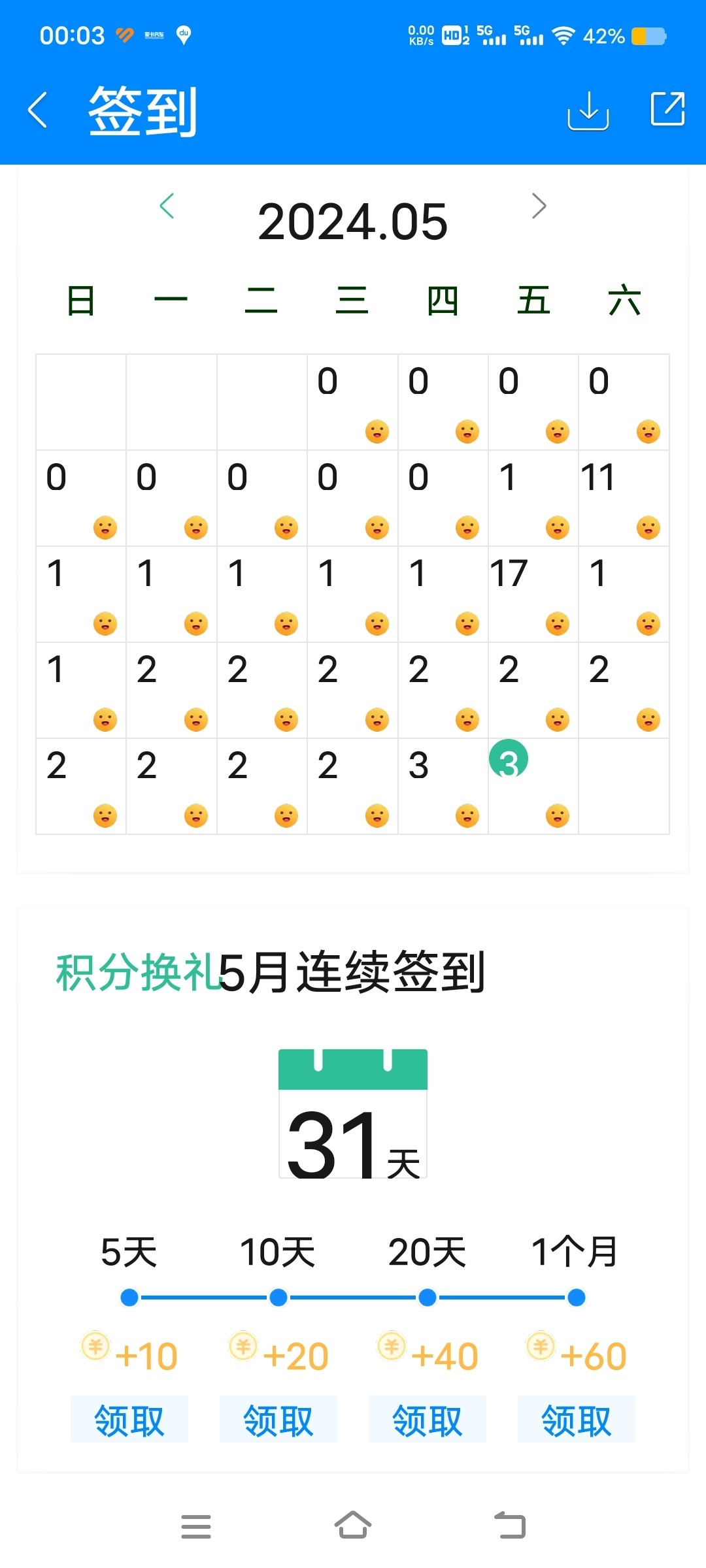Claim the 1个月 +60 reward

[x=577, y=1420]
